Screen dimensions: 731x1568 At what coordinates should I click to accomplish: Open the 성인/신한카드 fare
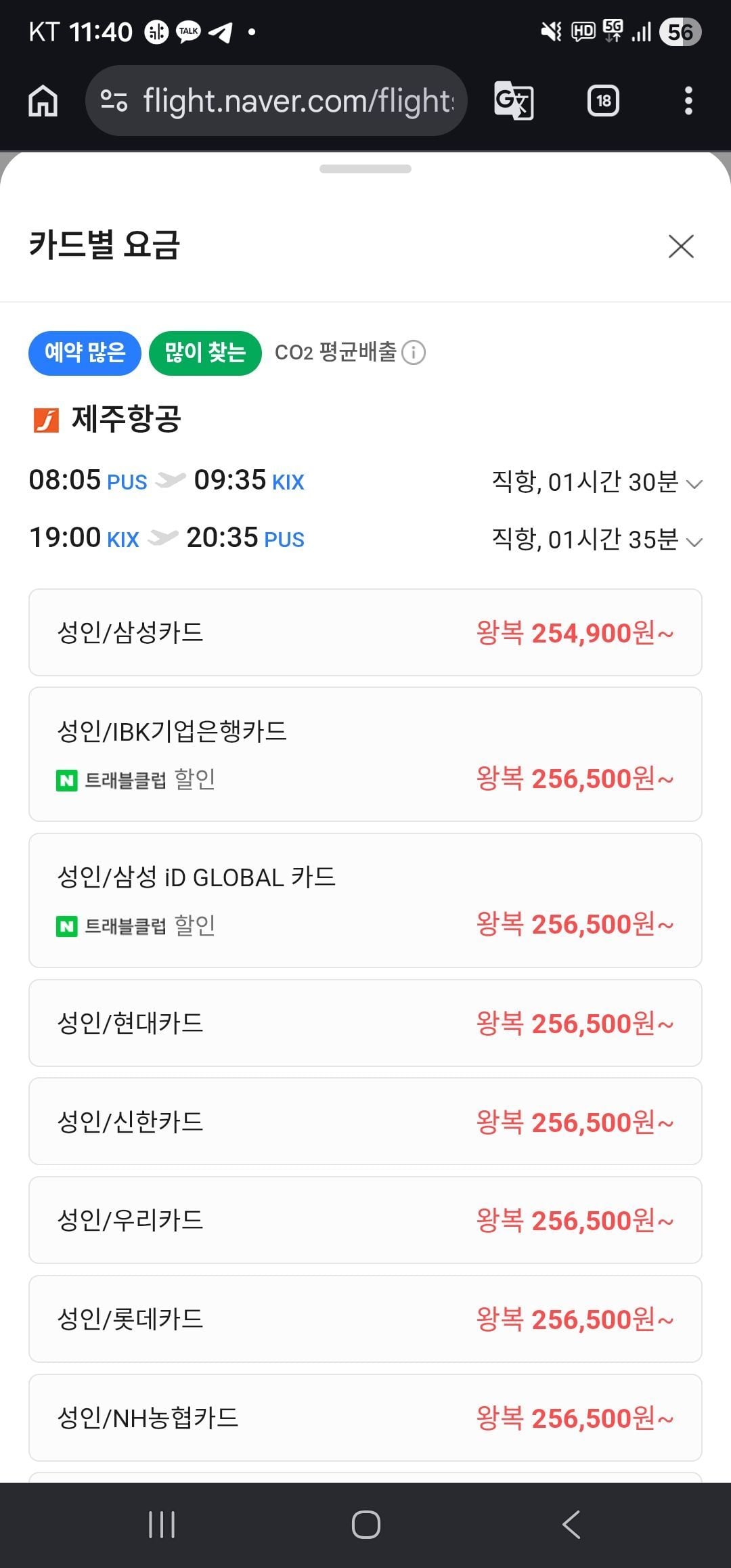(365, 1121)
